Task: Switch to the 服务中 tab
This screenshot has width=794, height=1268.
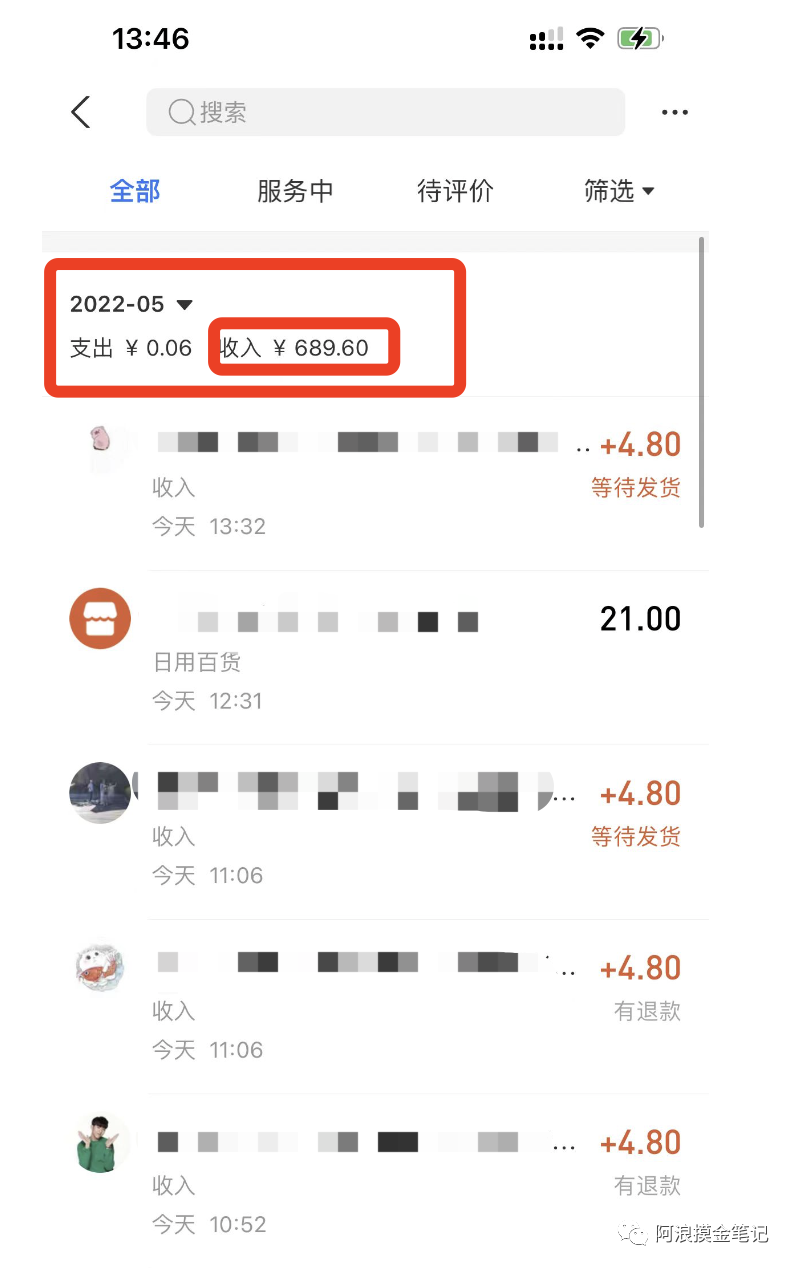Action: (295, 191)
